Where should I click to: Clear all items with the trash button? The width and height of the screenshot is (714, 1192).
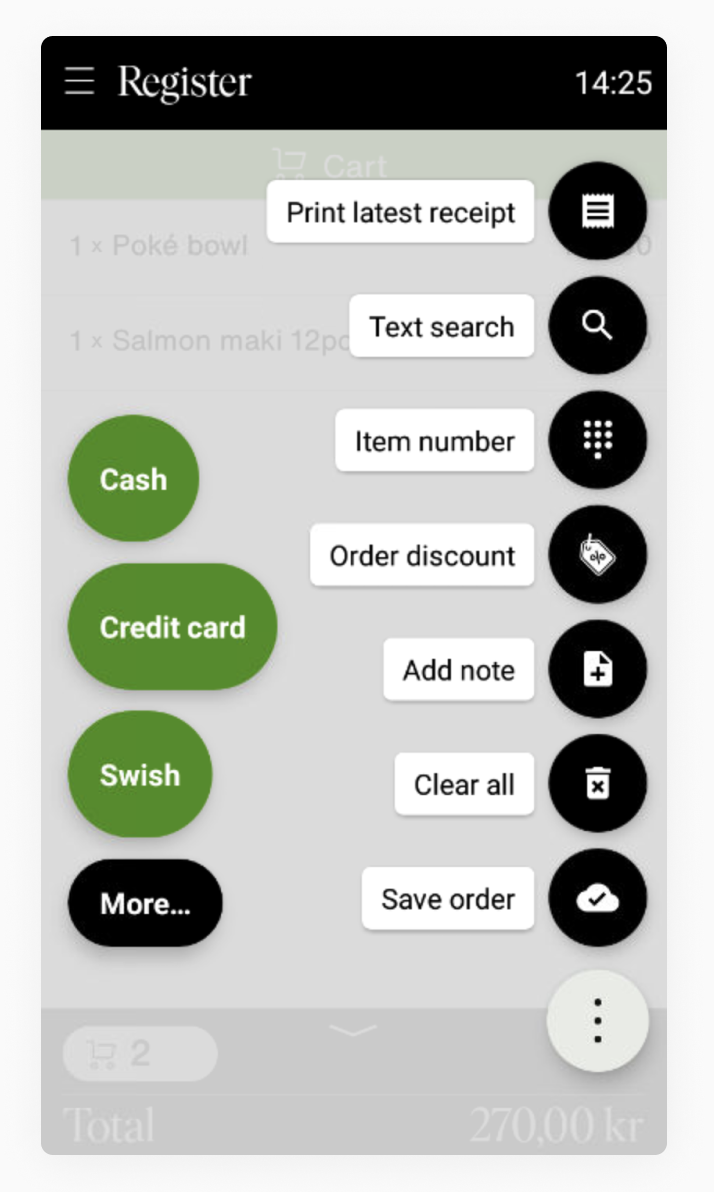pyautogui.click(x=598, y=784)
